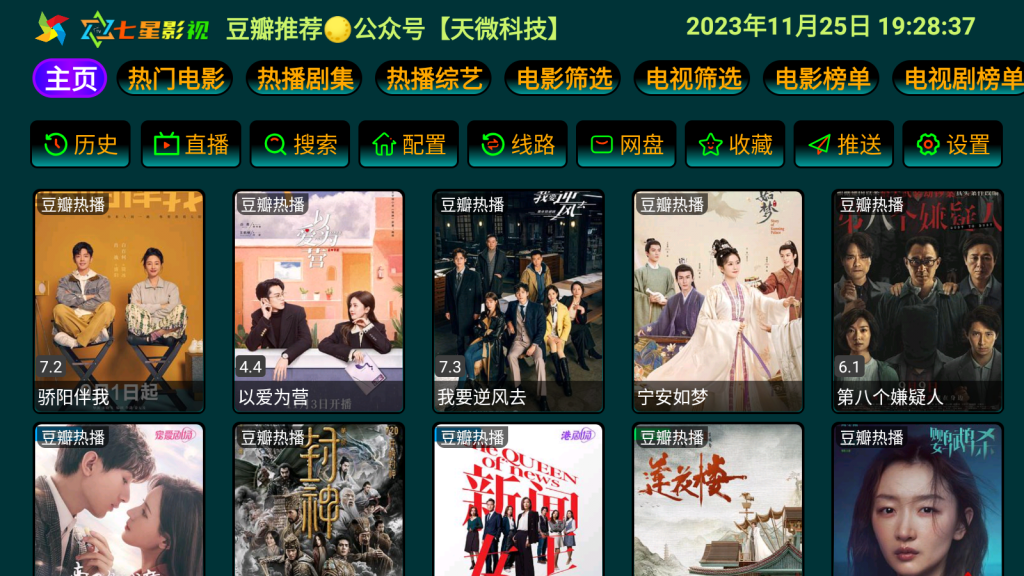The width and height of the screenshot is (1024, 576).
Task: Open 设置 settings
Action: pyautogui.click(x=953, y=145)
